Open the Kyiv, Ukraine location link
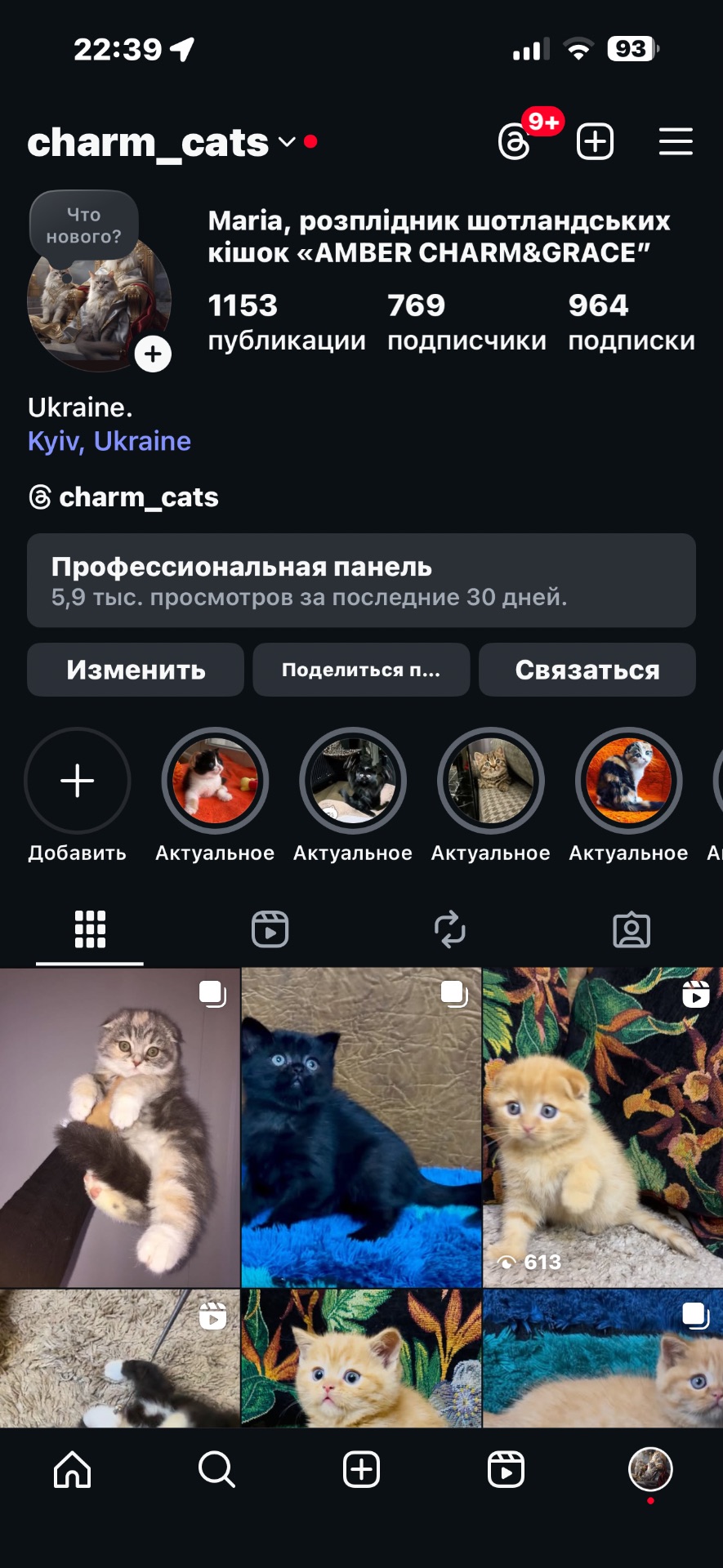This screenshot has width=723, height=1568. pyautogui.click(x=109, y=441)
